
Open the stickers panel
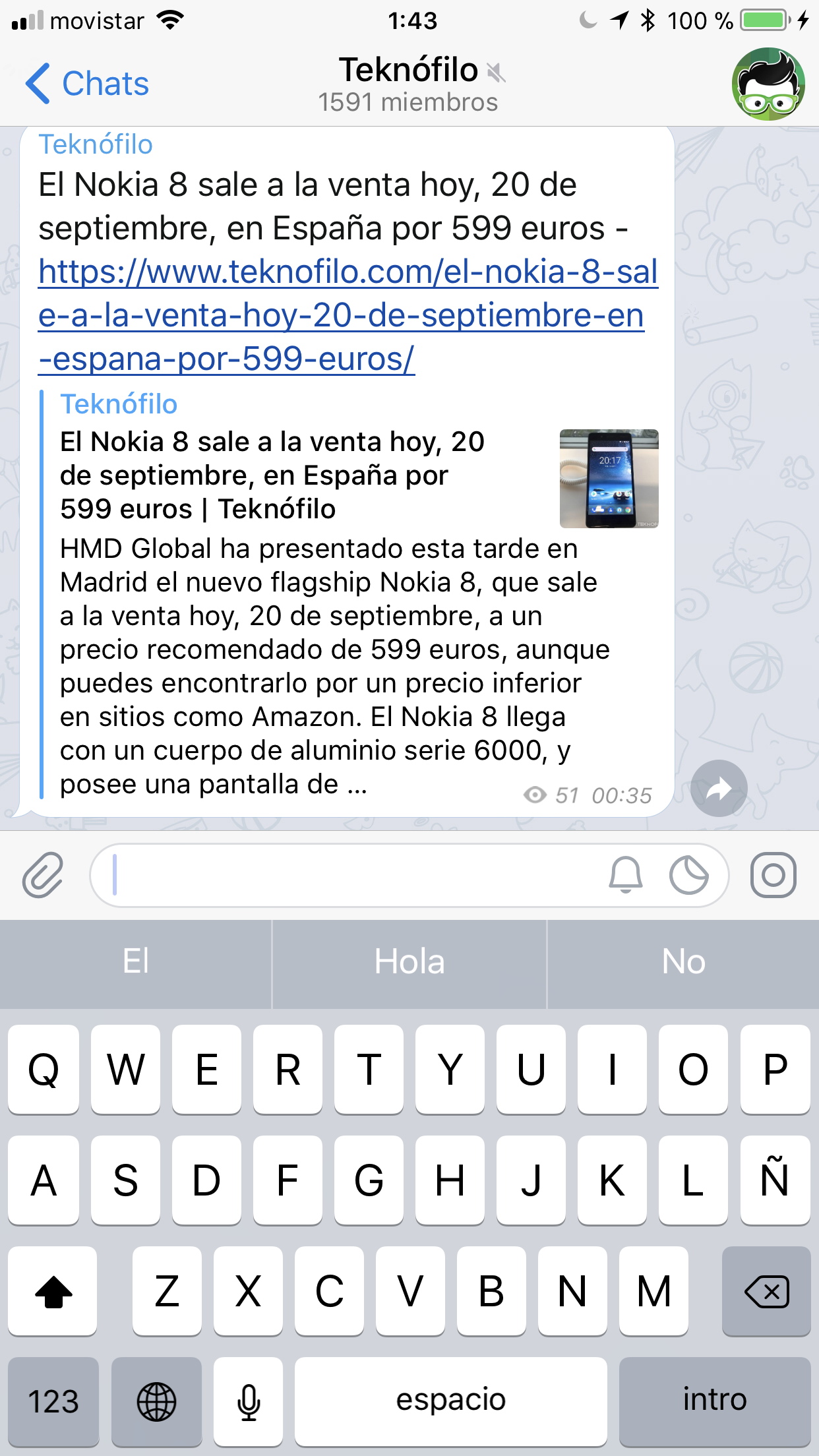coord(688,875)
